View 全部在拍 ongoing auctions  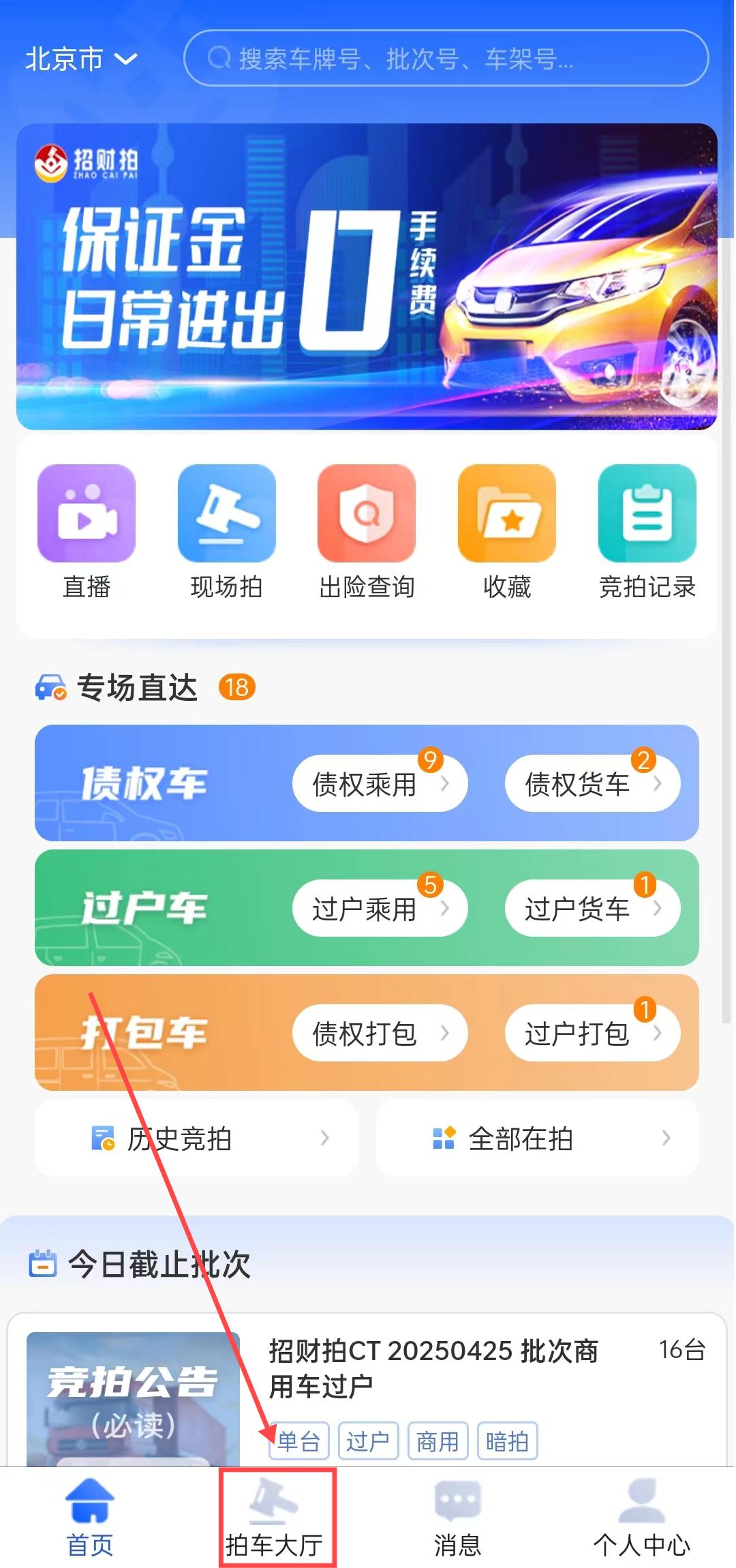click(537, 1139)
